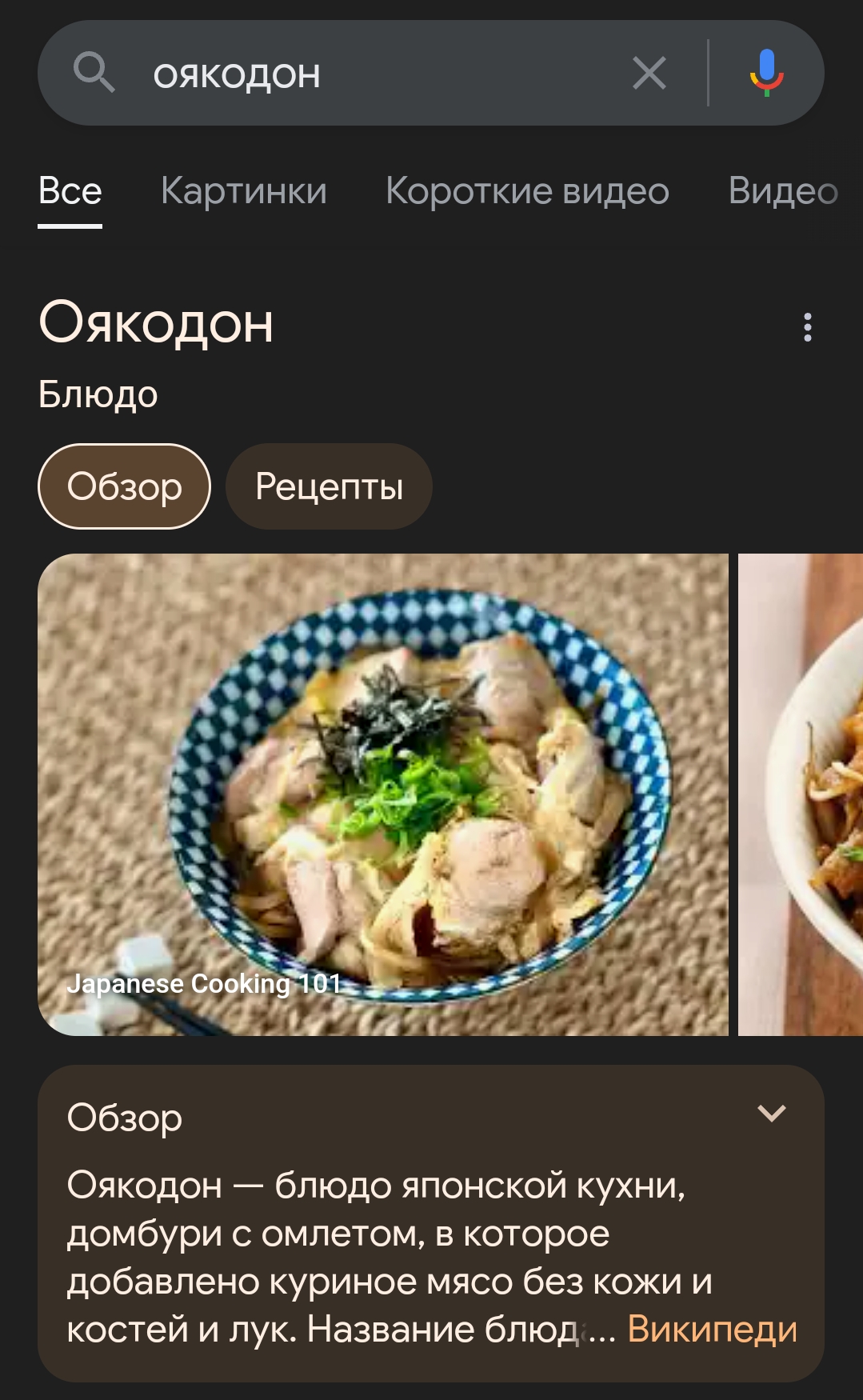The height and width of the screenshot is (1400, 863).
Task: Tap the magnifier search icon
Action: coord(94,74)
